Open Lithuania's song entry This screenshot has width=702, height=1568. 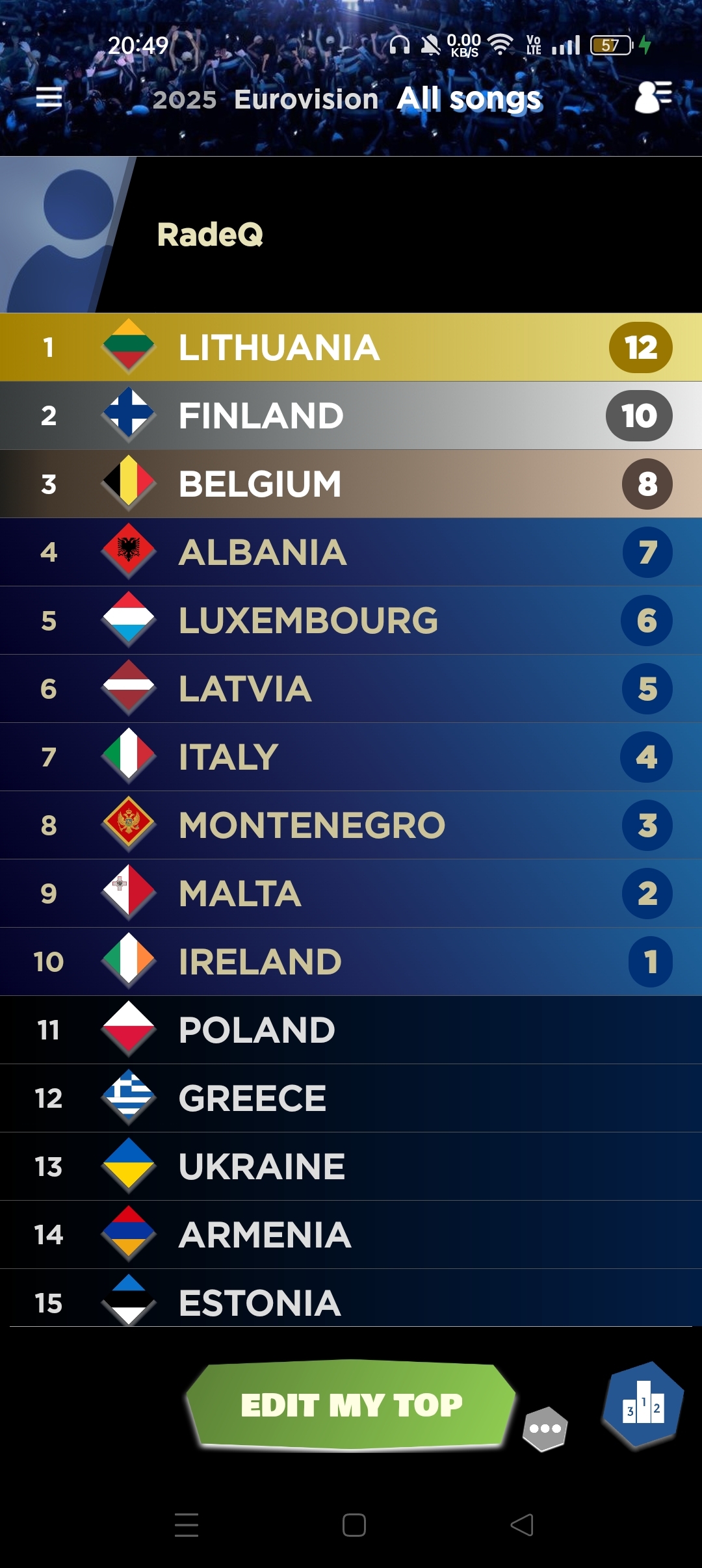[351, 347]
